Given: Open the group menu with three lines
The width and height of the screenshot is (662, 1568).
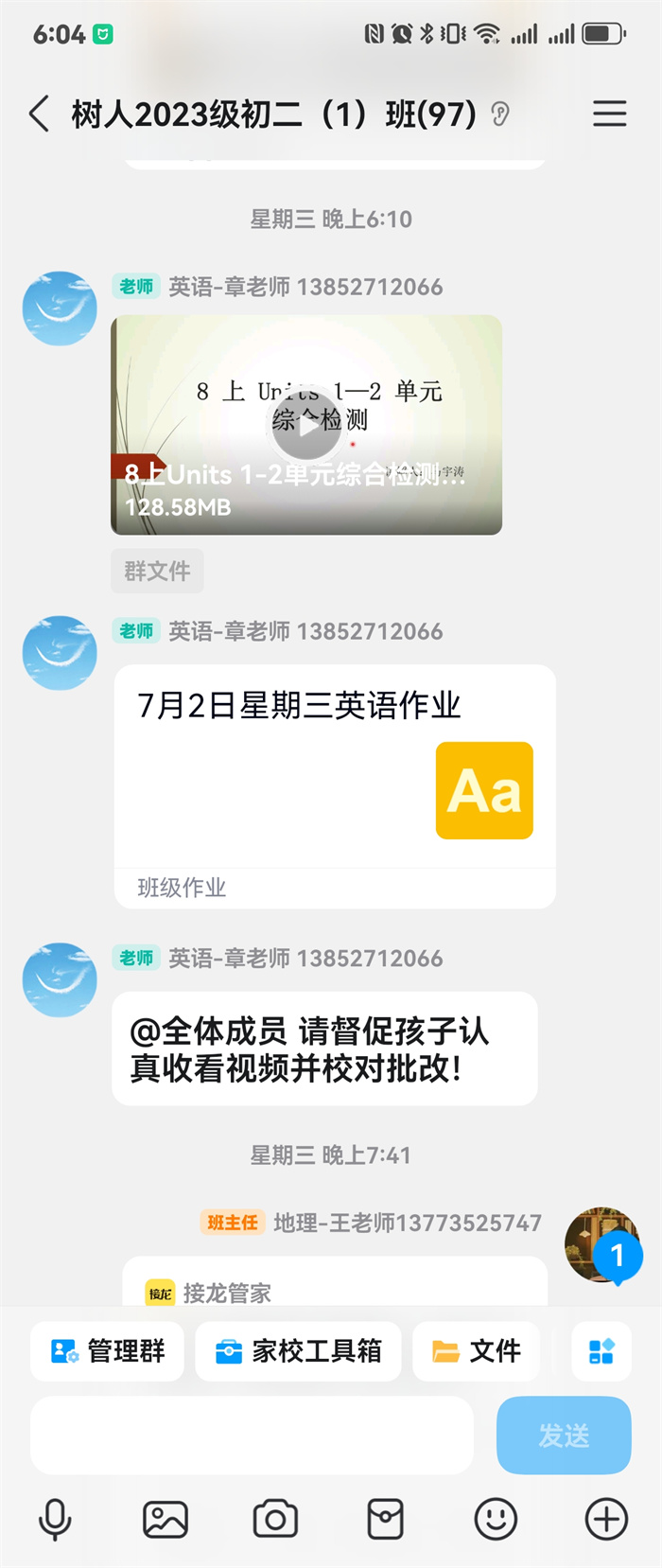Looking at the screenshot, I should click(609, 115).
